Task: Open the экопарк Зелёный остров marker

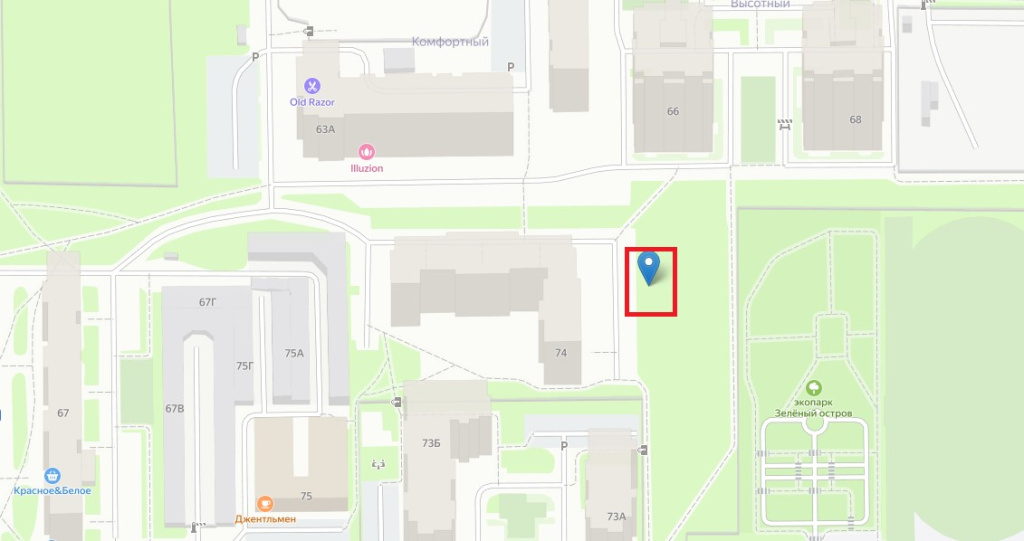Action: coord(814,388)
